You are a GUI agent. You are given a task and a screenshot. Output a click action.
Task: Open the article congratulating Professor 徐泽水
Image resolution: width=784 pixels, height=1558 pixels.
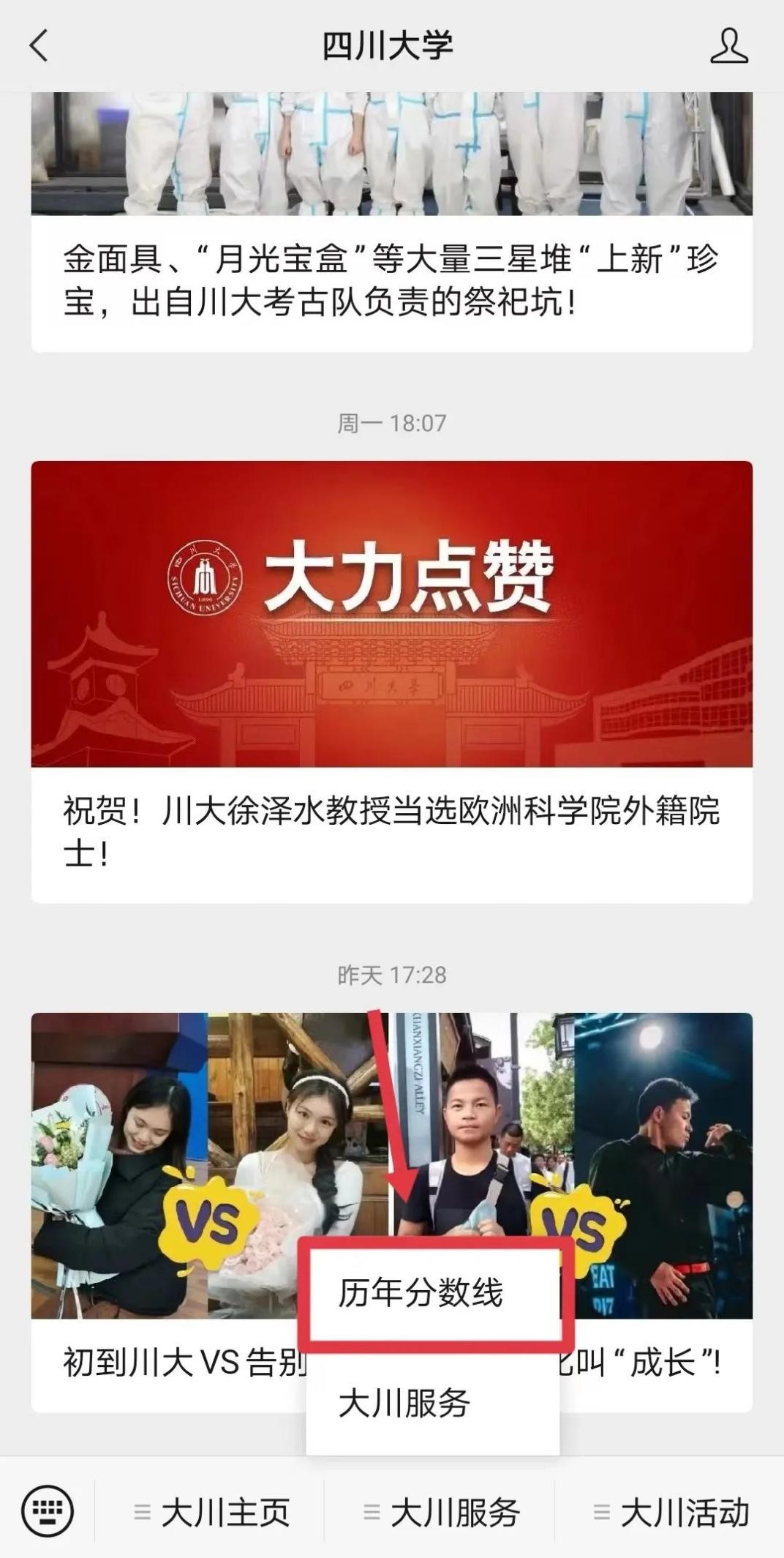392,830
